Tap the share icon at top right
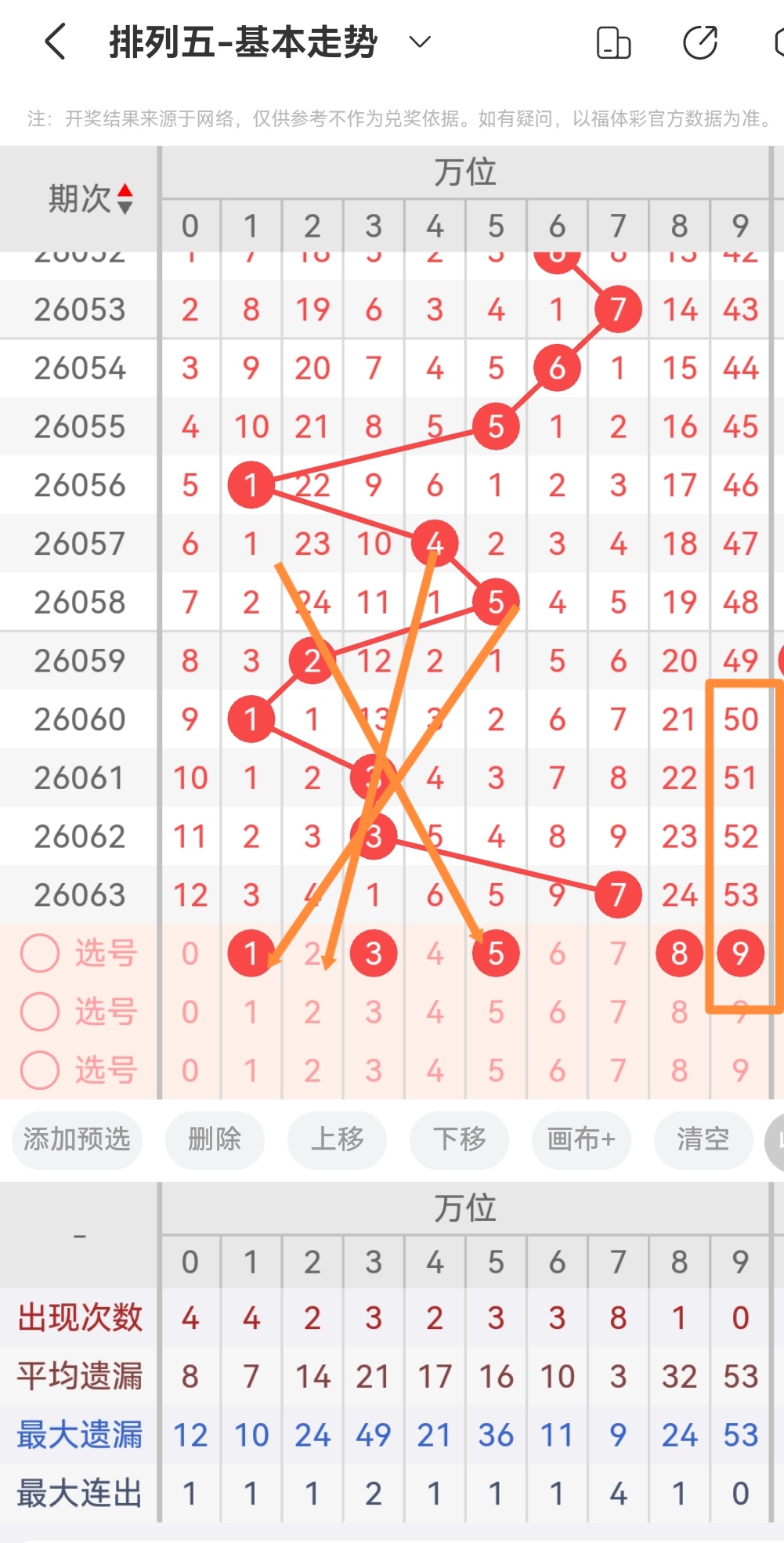784x1543 pixels. coord(699,43)
